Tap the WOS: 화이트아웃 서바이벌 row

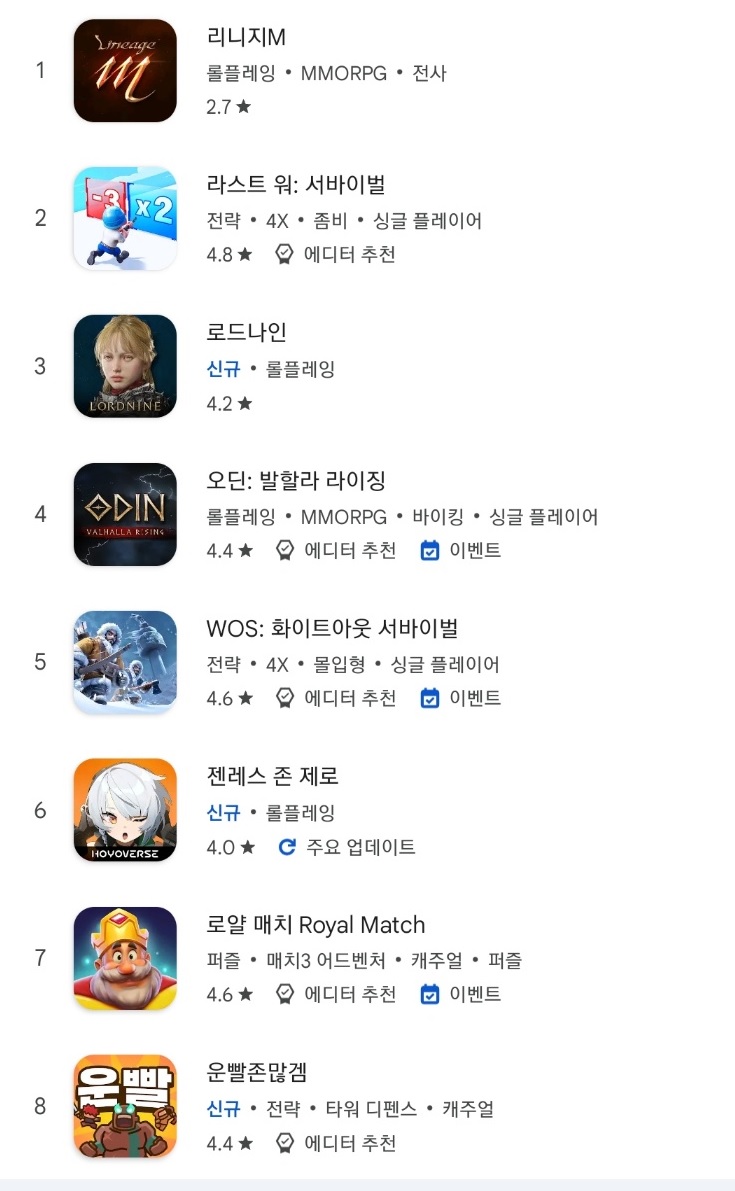(332, 629)
